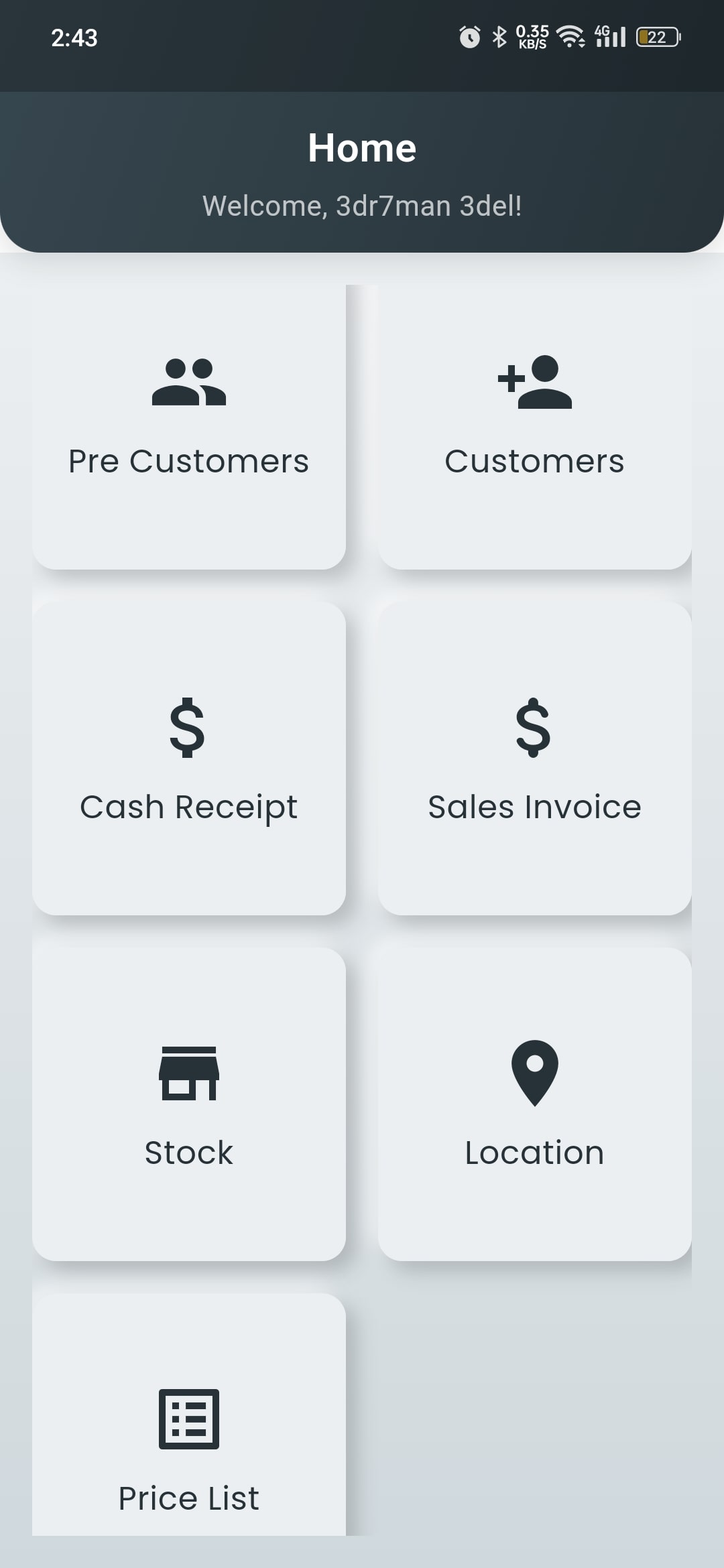Tap the add-person icon on Customers card
This screenshot has width=724, height=1568.
535,384
